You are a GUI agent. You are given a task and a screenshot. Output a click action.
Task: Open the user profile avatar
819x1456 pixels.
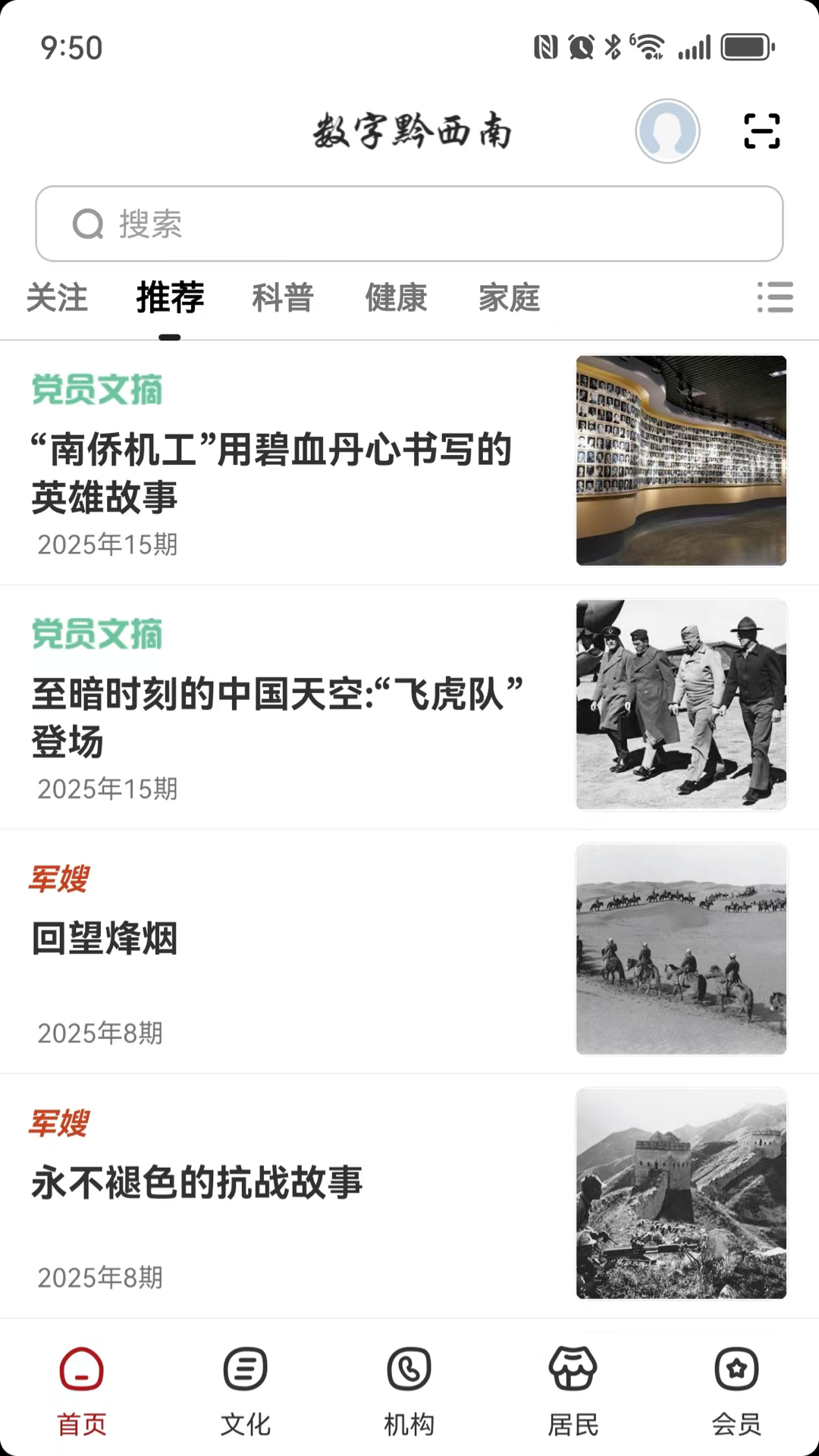point(667,131)
